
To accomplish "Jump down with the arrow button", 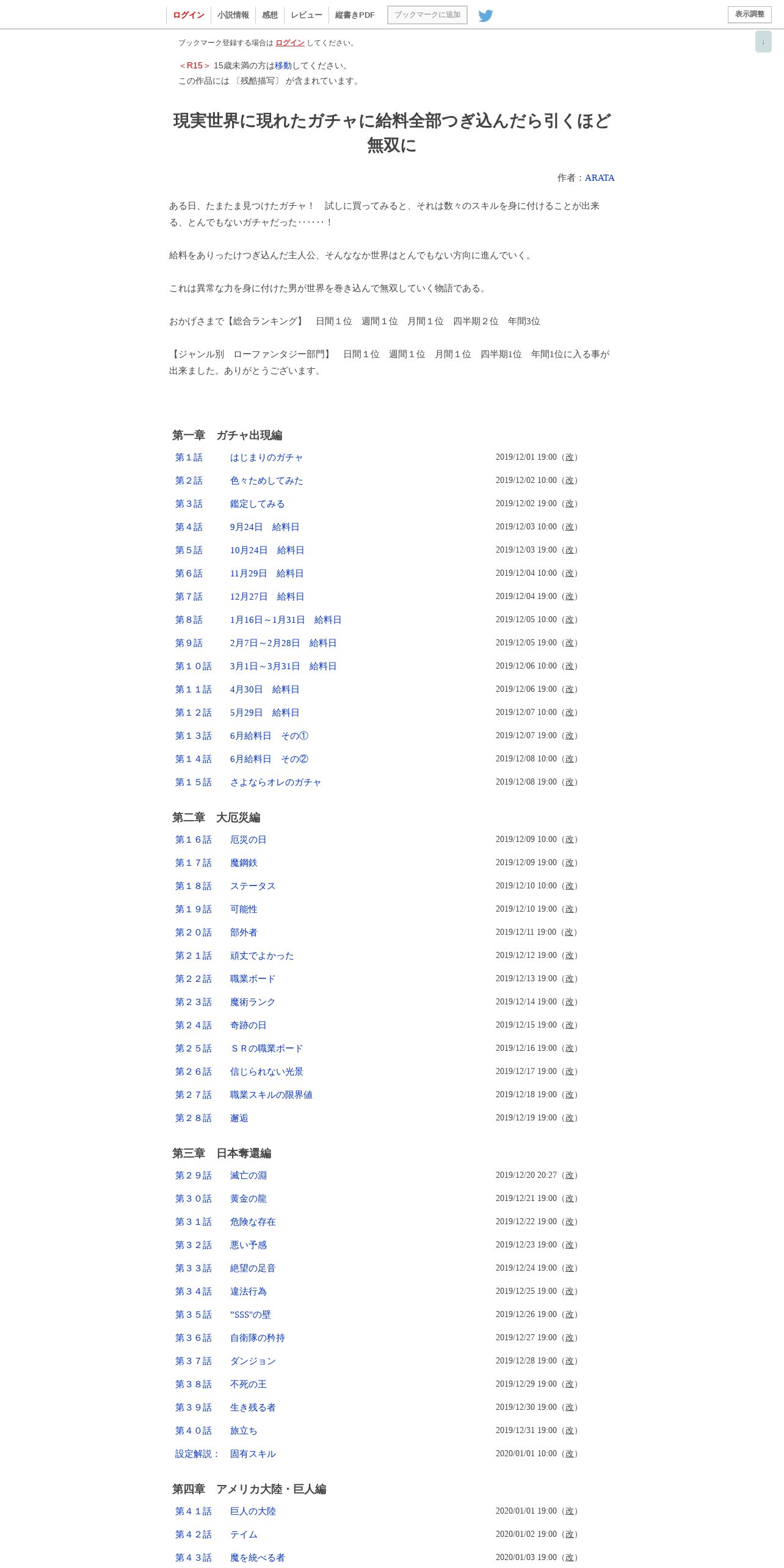I will pyautogui.click(x=763, y=42).
